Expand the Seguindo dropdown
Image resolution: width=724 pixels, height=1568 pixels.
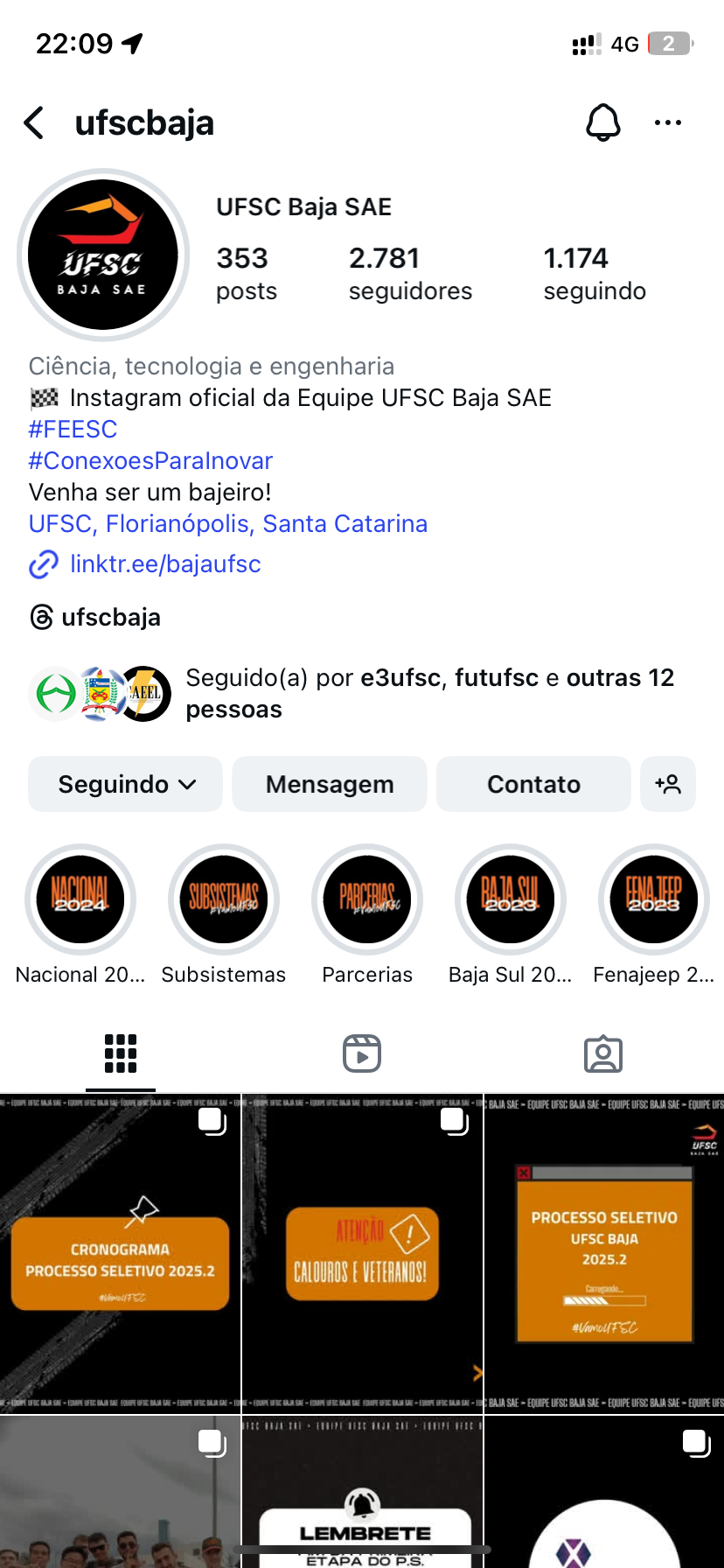click(x=126, y=784)
